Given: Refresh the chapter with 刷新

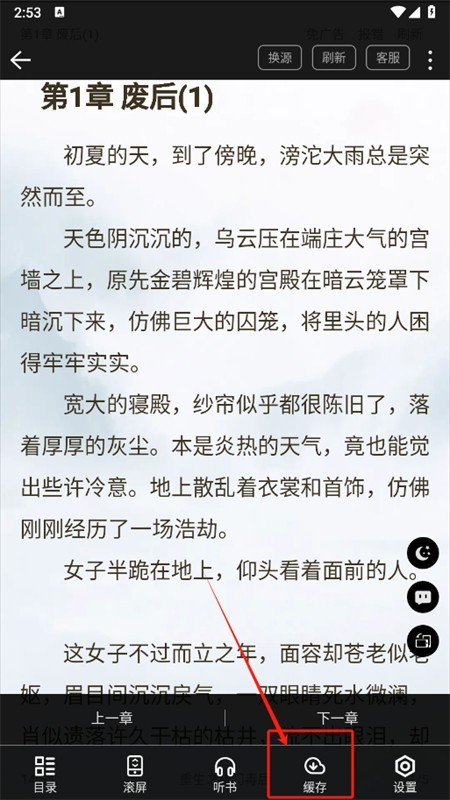Looking at the screenshot, I should (334, 58).
